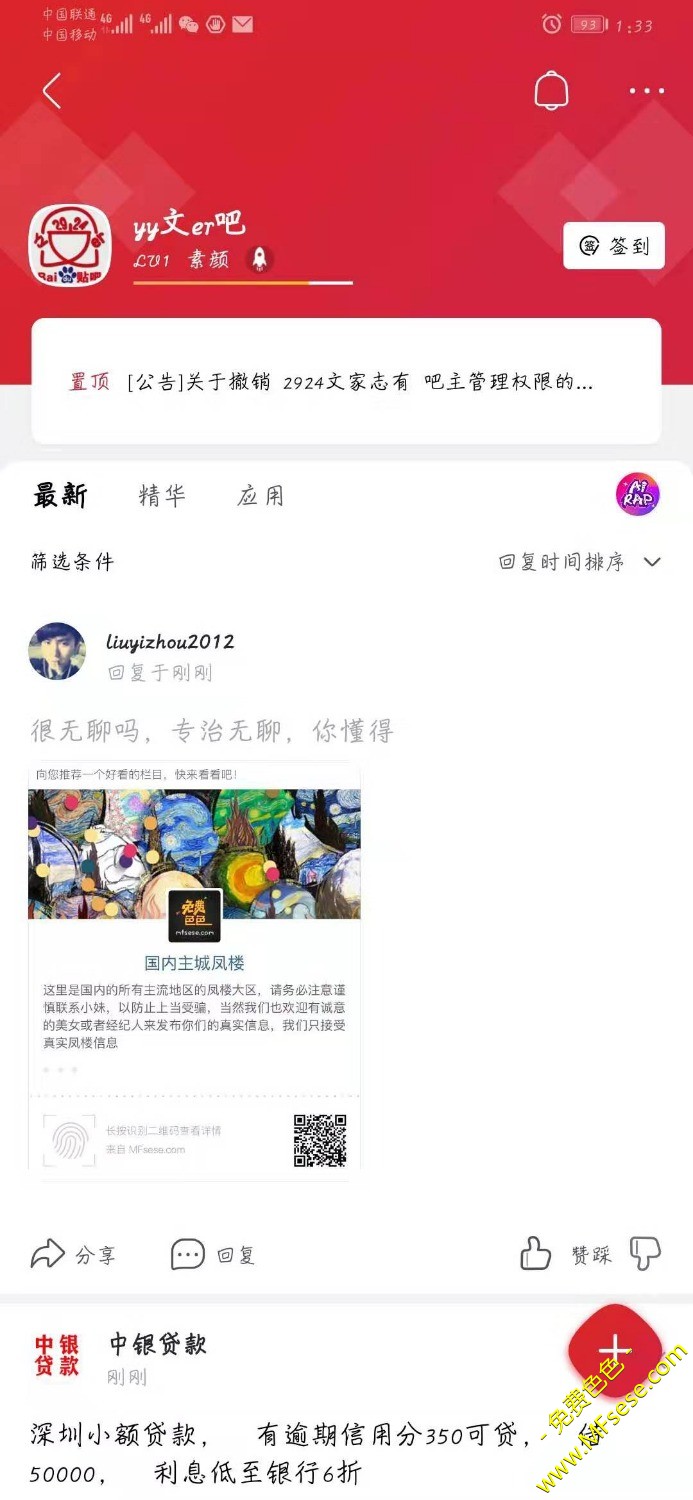Switch to the 精华 tab
Image resolution: width=693 pixels, height=1500 pixels.
point(162,496)
